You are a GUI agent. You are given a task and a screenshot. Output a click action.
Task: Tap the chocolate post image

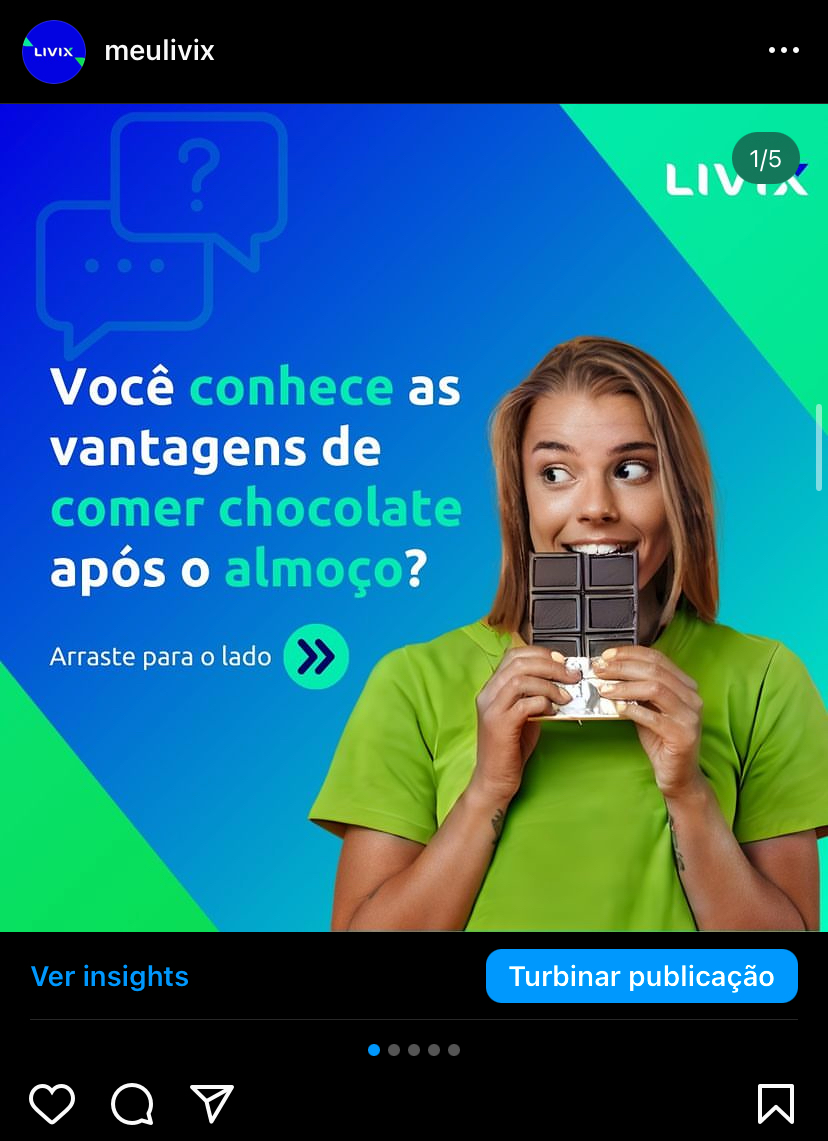click(414, 517)
